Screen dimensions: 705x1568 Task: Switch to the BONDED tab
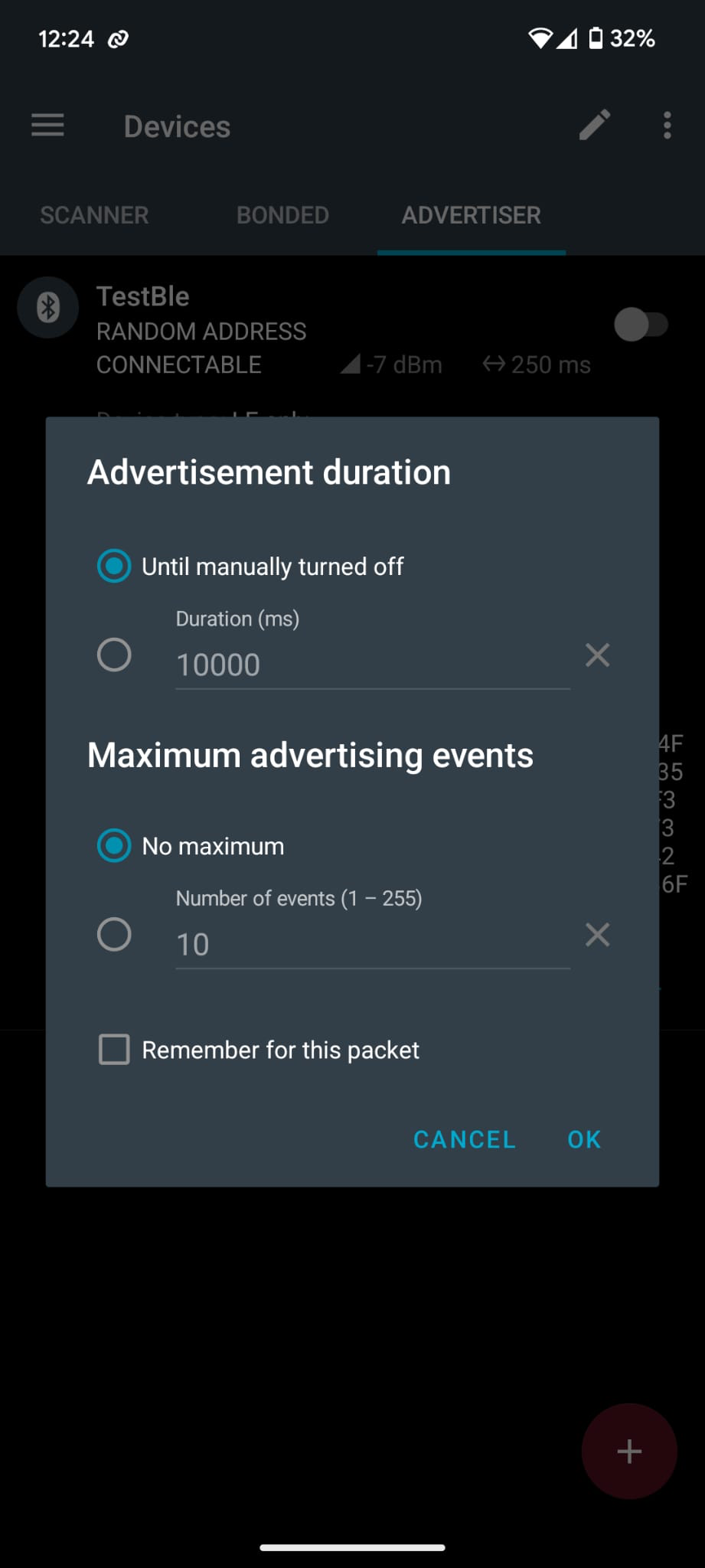282,215
